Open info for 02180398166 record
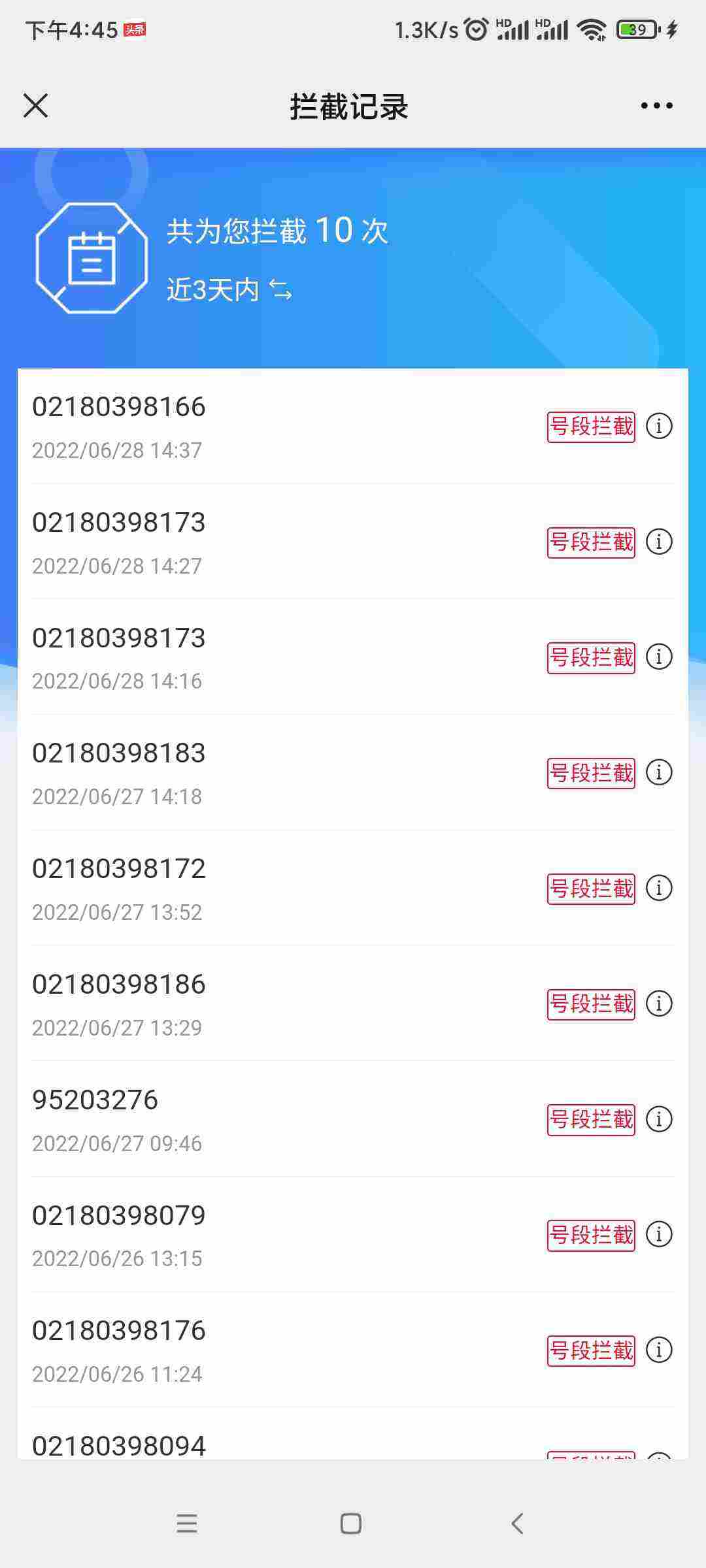 point(659,426)
